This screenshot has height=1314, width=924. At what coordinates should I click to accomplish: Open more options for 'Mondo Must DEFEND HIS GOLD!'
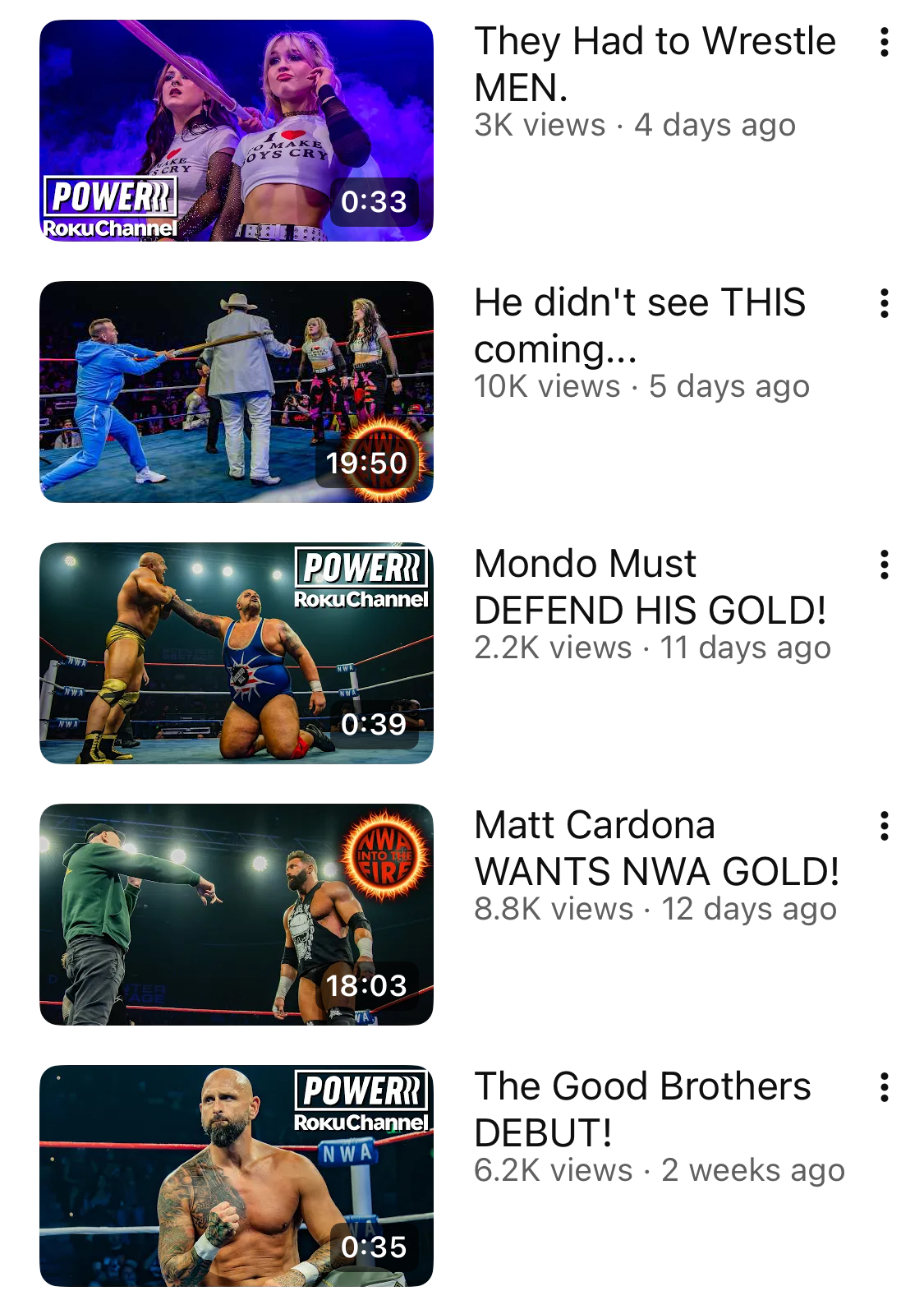click(x=884, y=565)
